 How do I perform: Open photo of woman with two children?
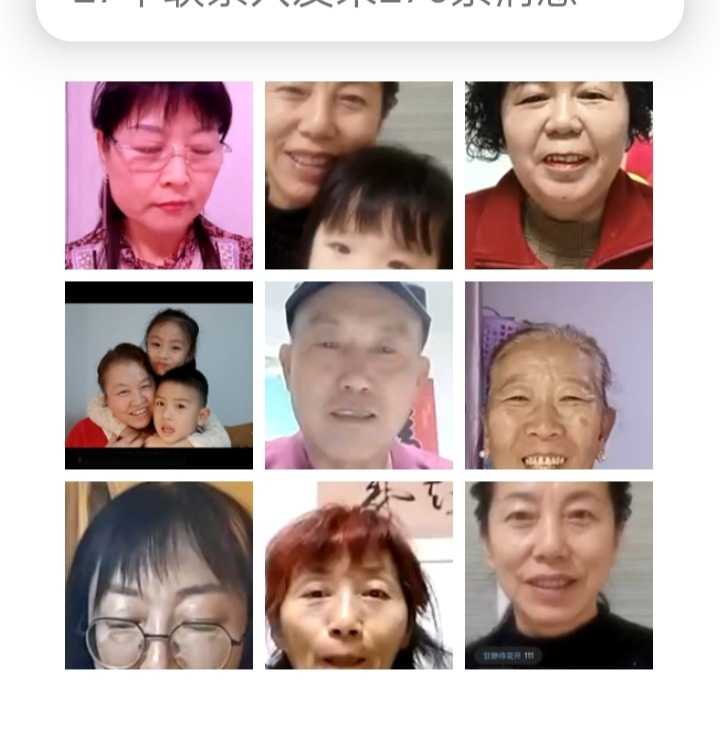159,375
